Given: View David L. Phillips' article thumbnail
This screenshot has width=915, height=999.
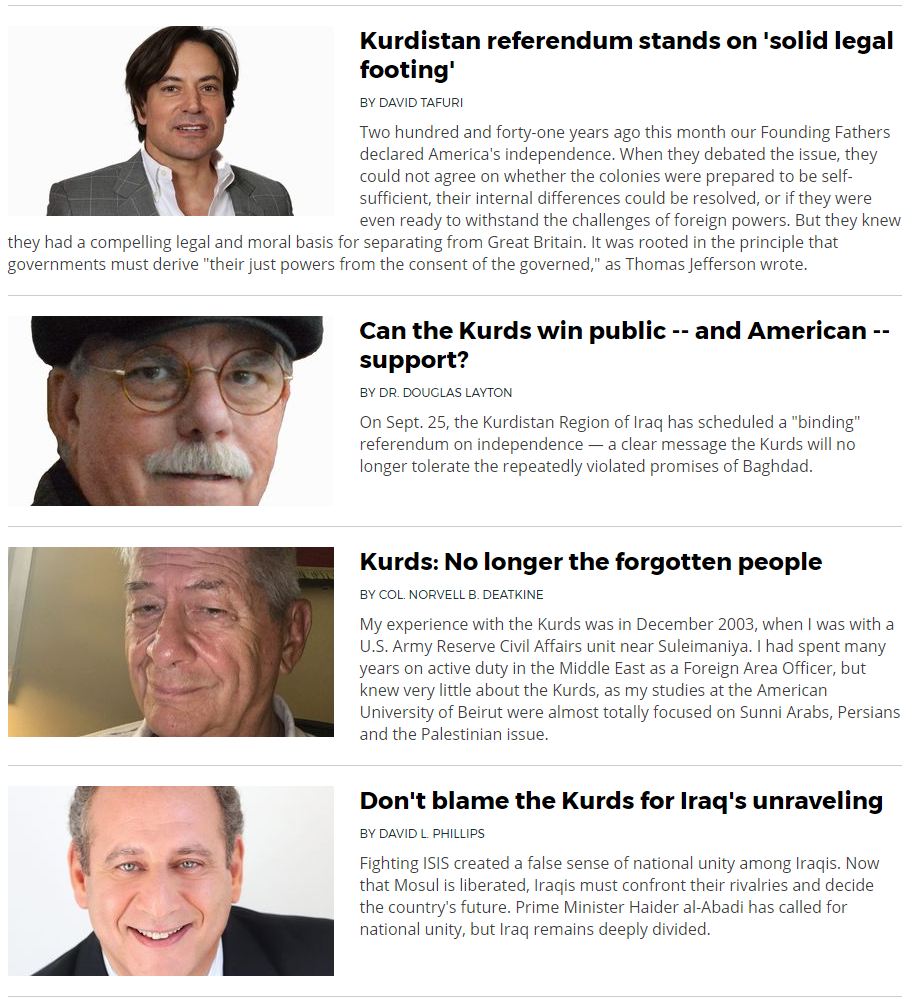Looking at the screenshot, I should pyautogui.click(x=171, y=880).
